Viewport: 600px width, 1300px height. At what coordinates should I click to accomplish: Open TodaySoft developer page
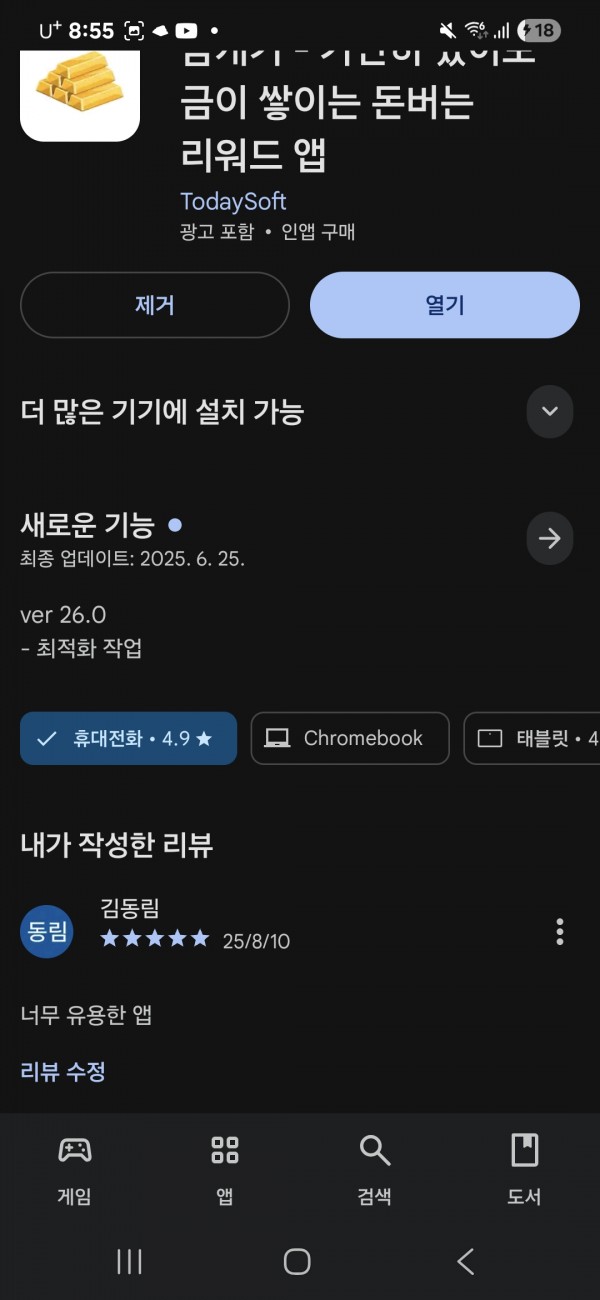point(233,201)
